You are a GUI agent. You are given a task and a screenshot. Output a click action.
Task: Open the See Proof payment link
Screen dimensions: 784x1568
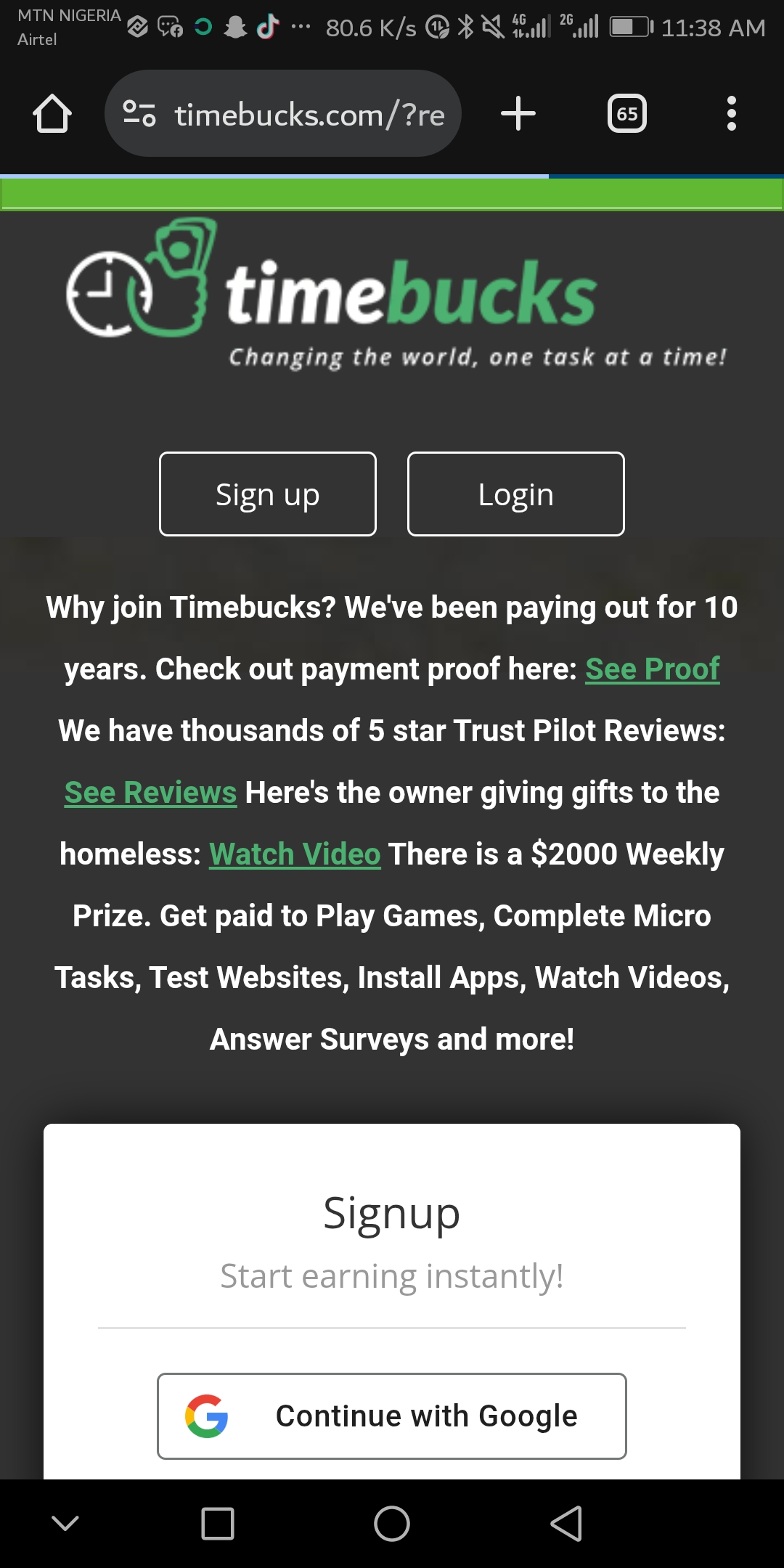pos(652,669)
